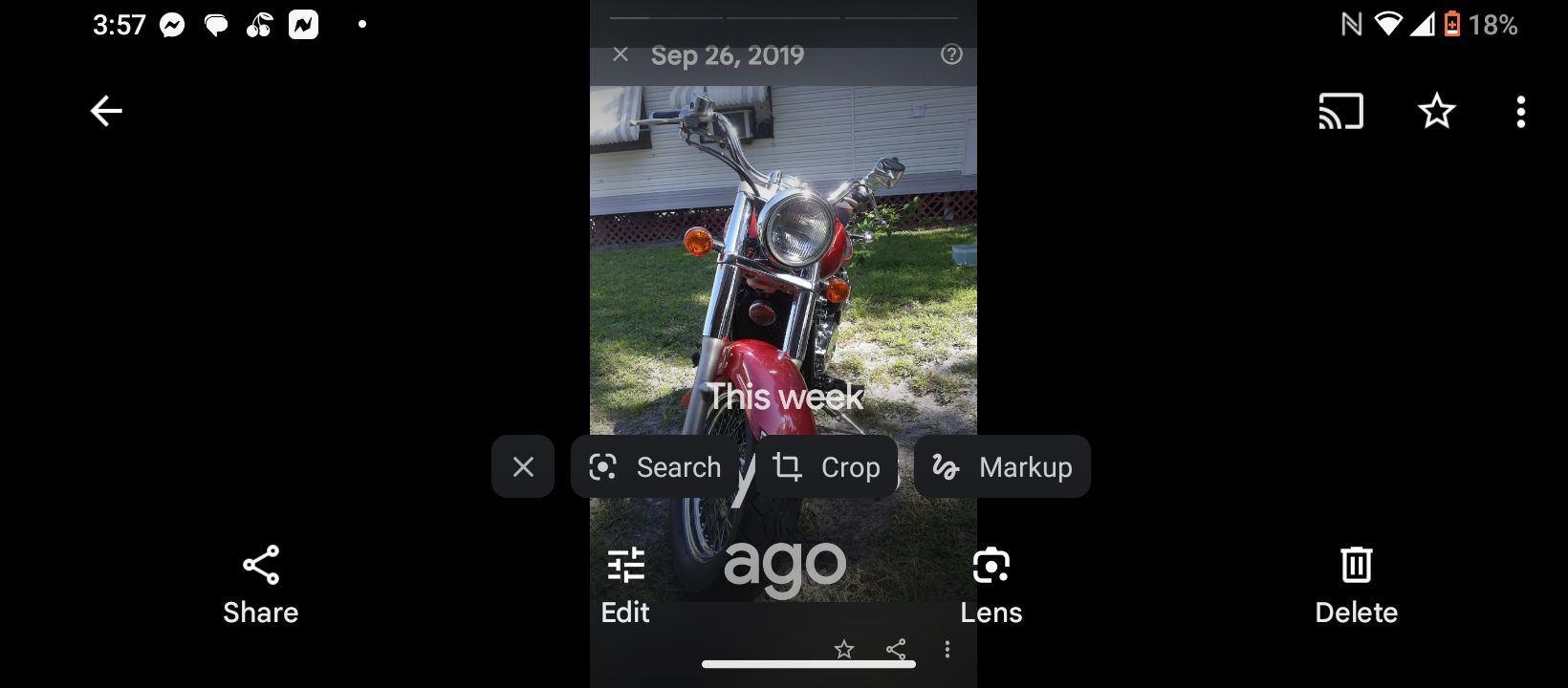The width and height of the screenshot is (1568, 688).
Task: Dismiss the suggestion chips
Action: click(523, 467)
